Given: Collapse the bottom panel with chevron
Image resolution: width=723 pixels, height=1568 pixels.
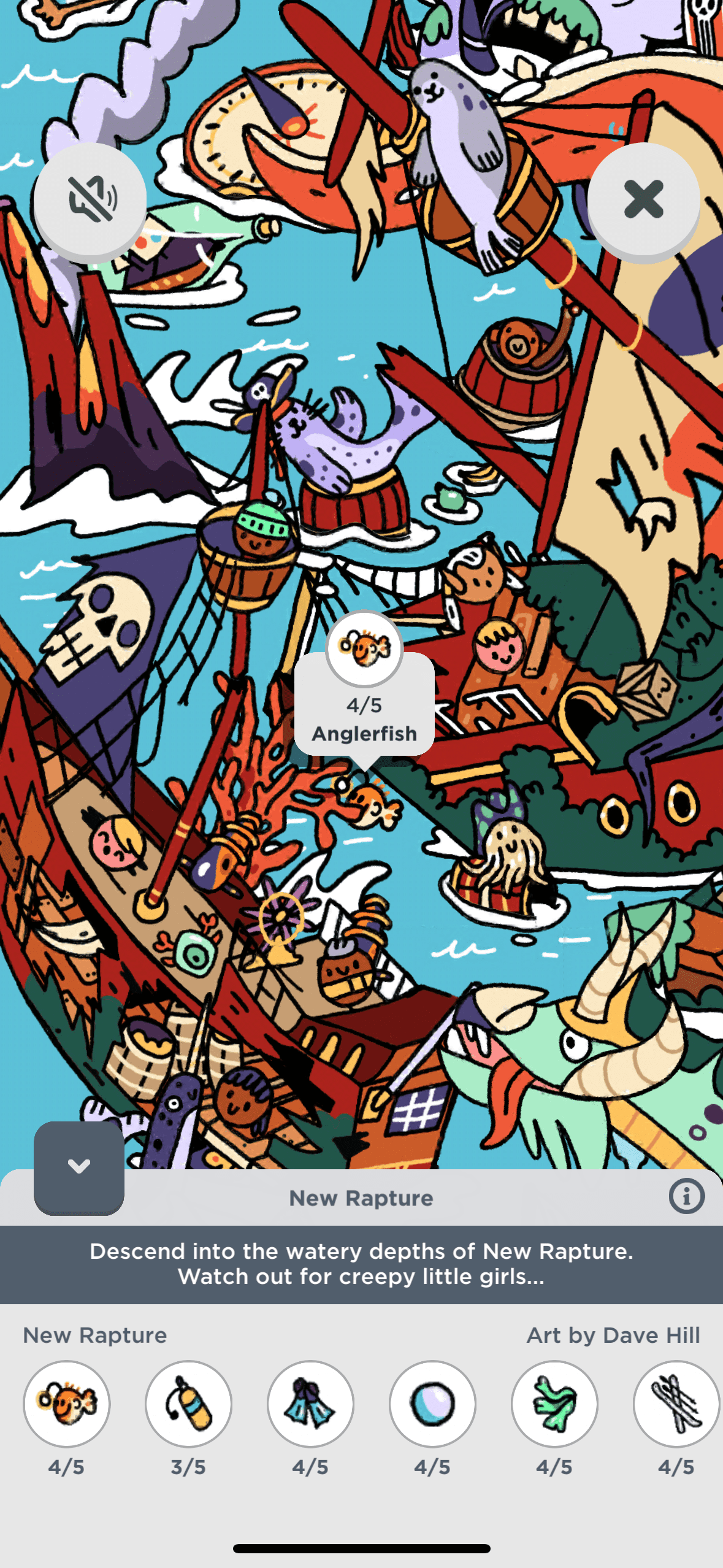Looking at the screenshot, I should [79, 1167].
